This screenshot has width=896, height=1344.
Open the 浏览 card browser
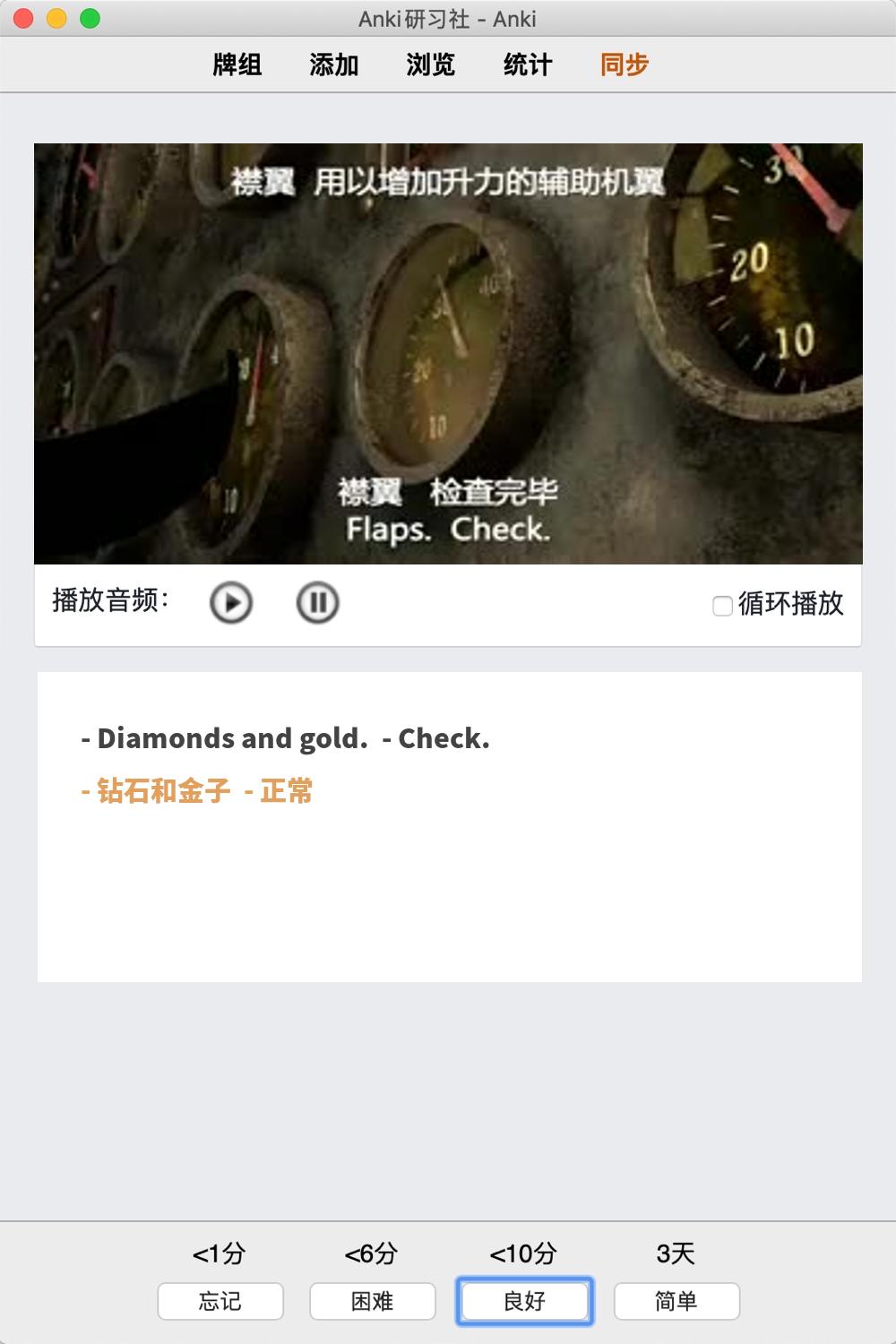[x=431, y=65]
